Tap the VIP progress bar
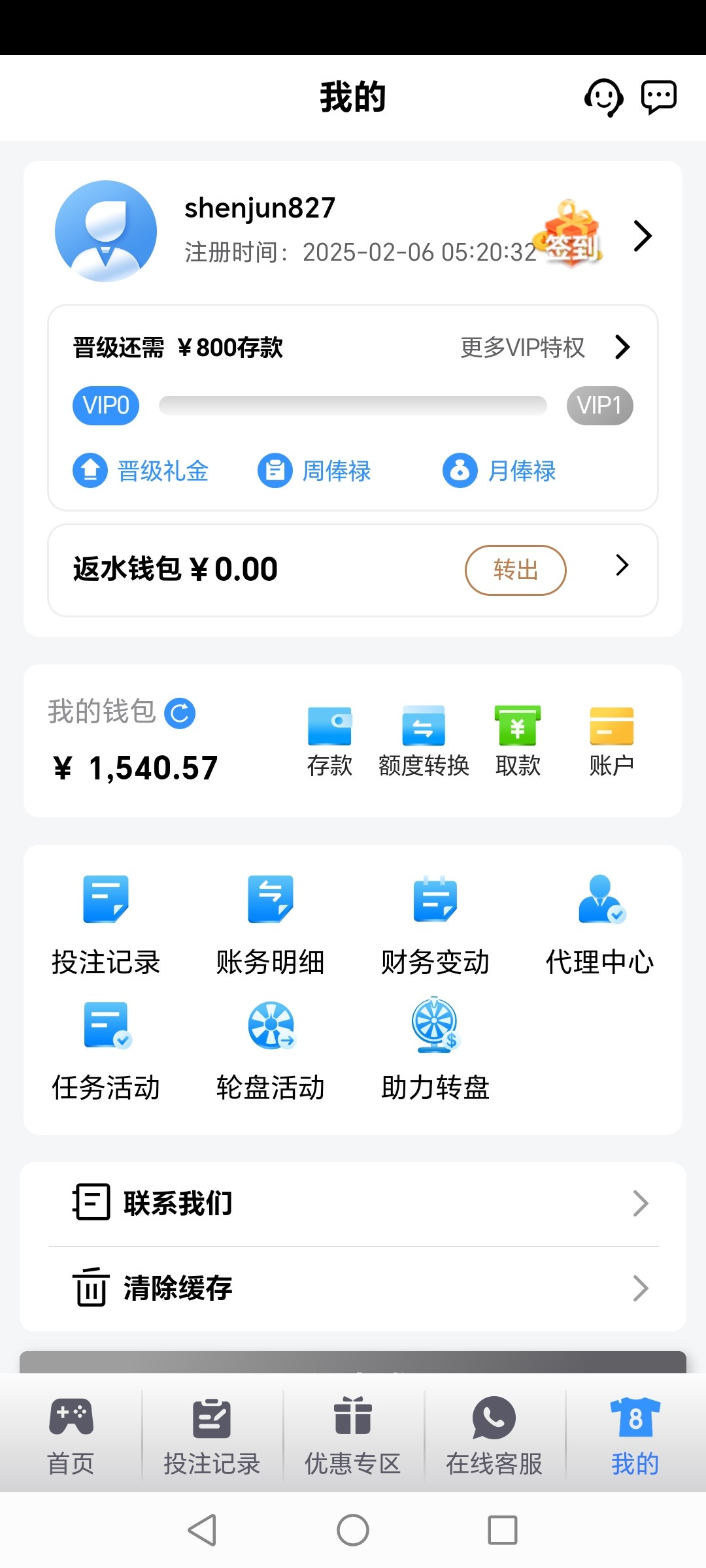 click(352, 405)
